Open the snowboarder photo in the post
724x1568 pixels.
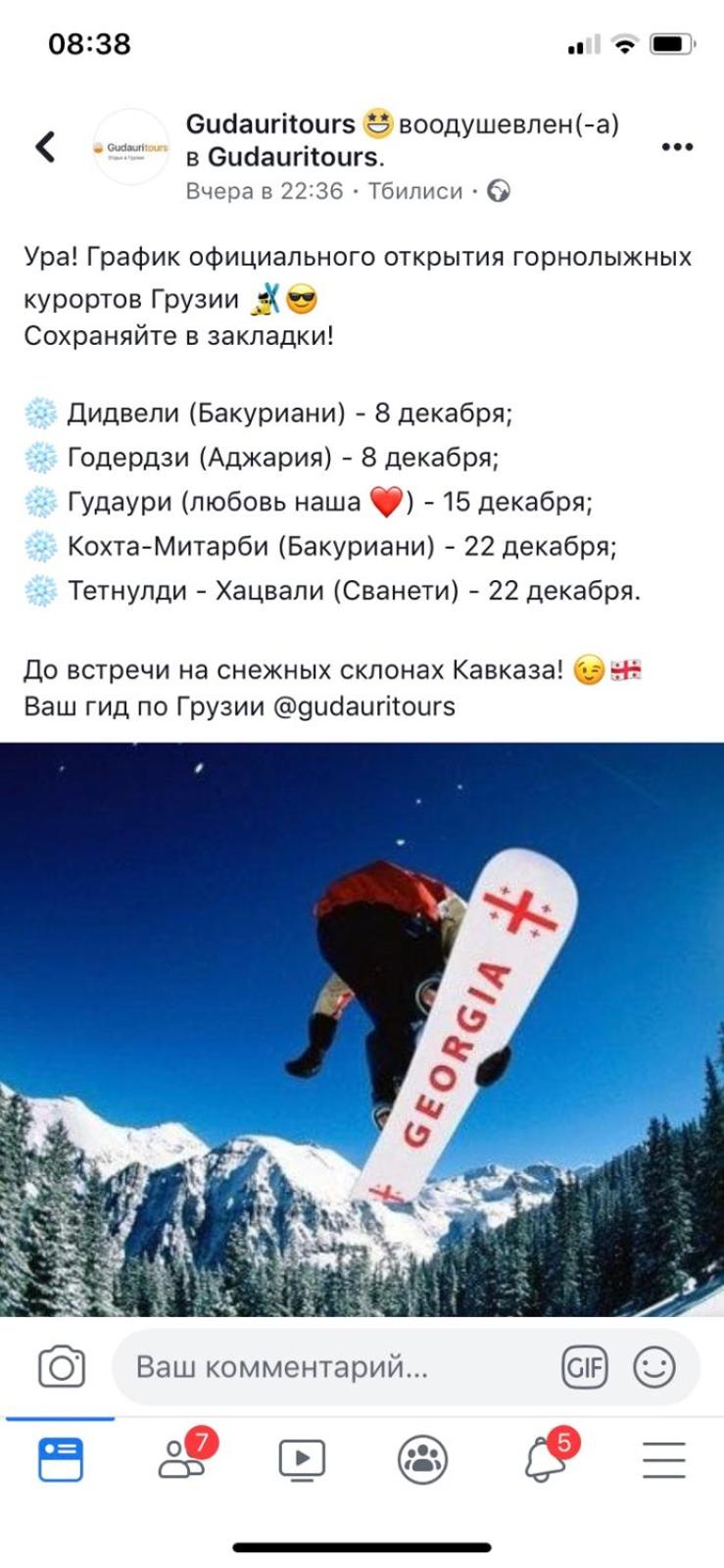362,1029
